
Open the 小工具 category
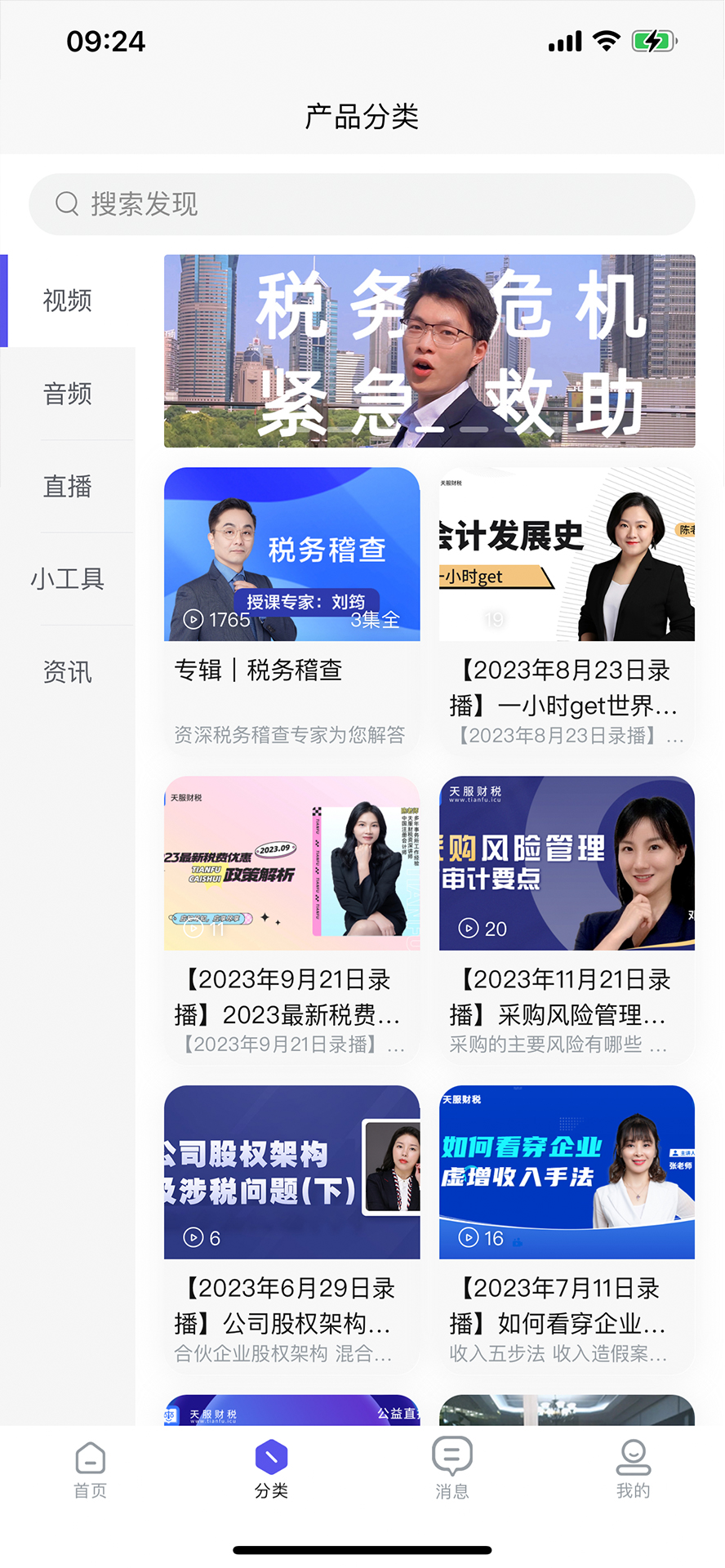[68, 579]
